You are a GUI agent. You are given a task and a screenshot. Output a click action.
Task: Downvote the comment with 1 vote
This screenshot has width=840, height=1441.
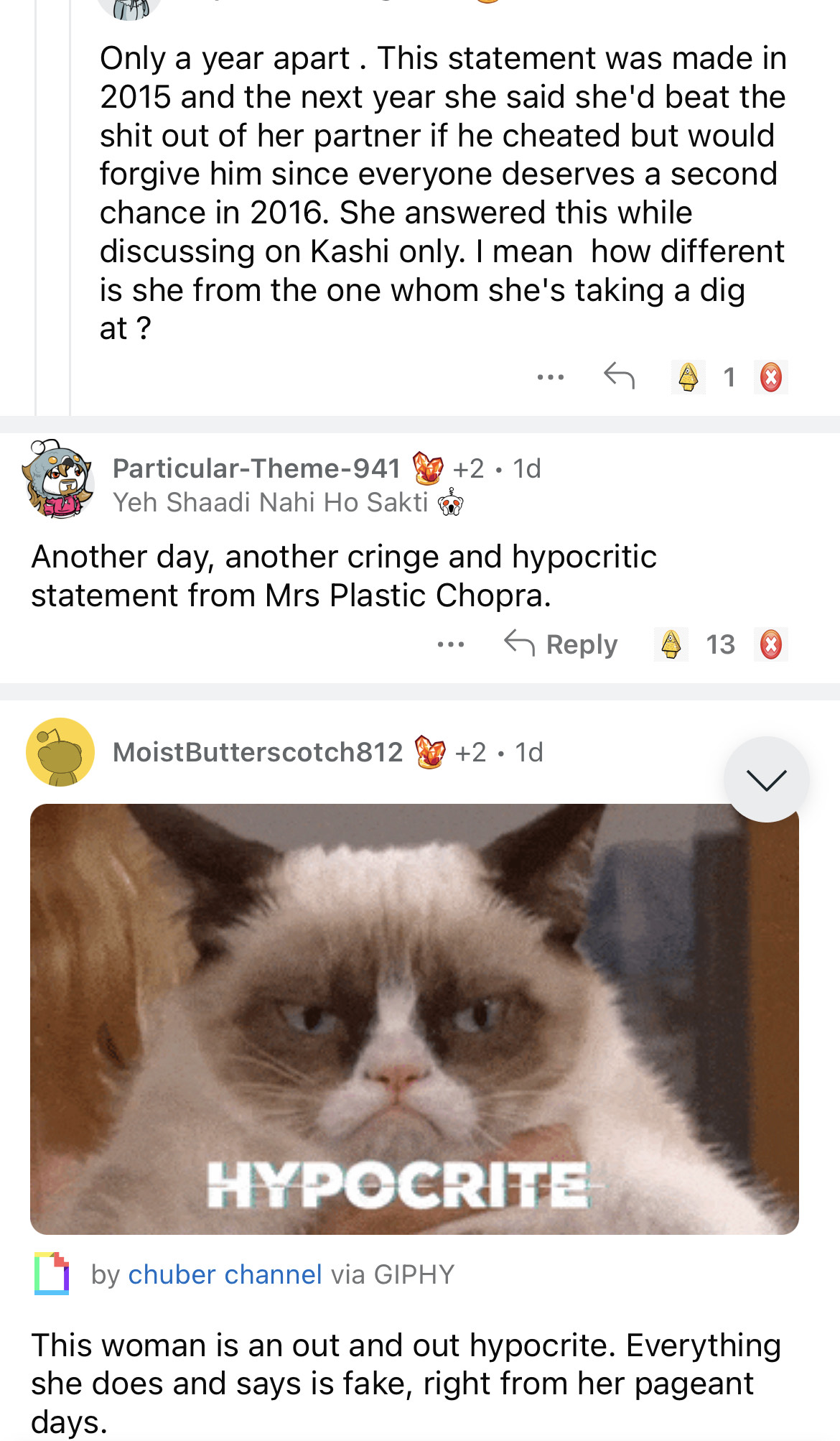coord(771,377)
